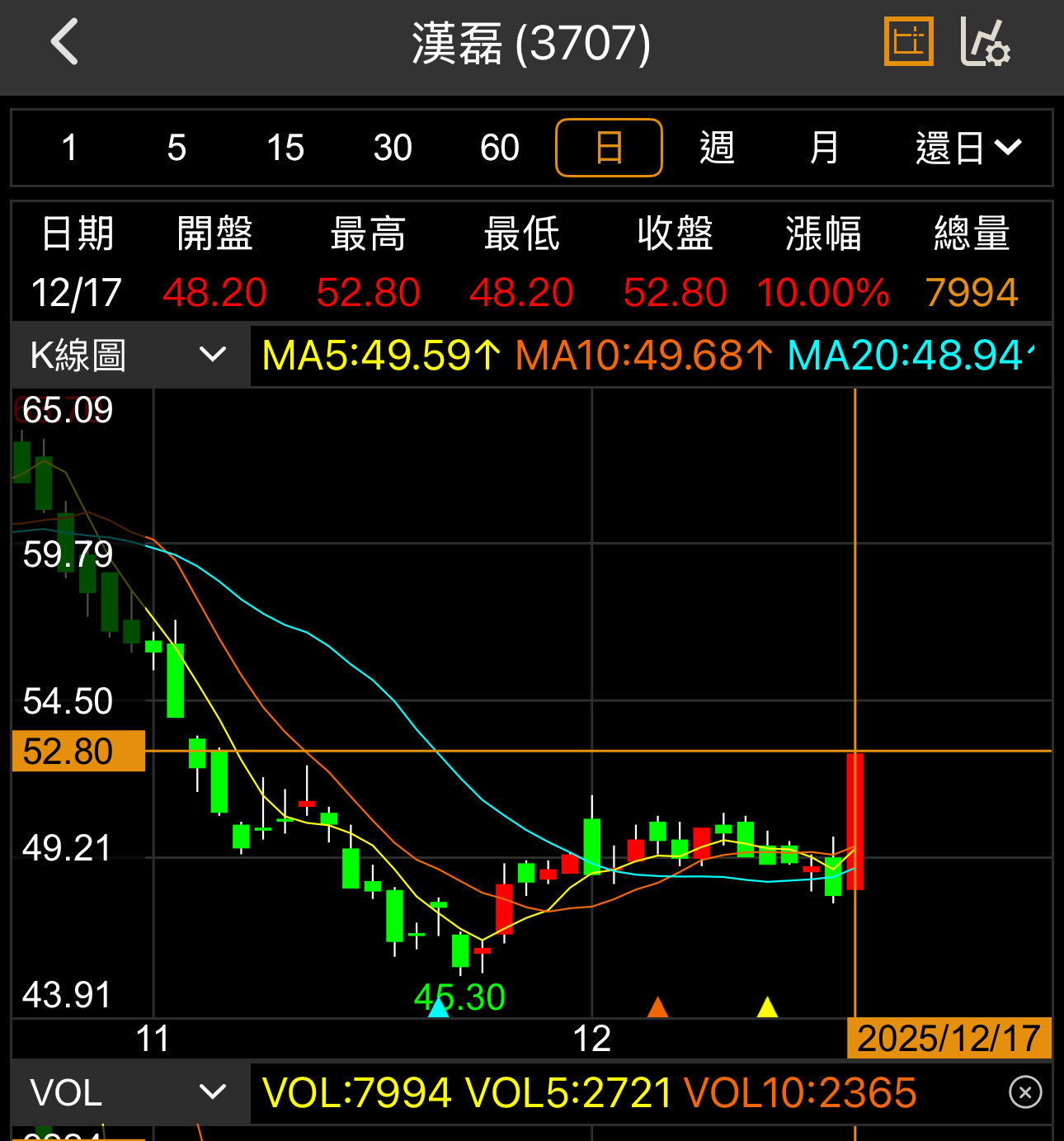The image size is (1064, 1141).
Task: Select the 30-minute interval
Action: (x=393, y=149)
